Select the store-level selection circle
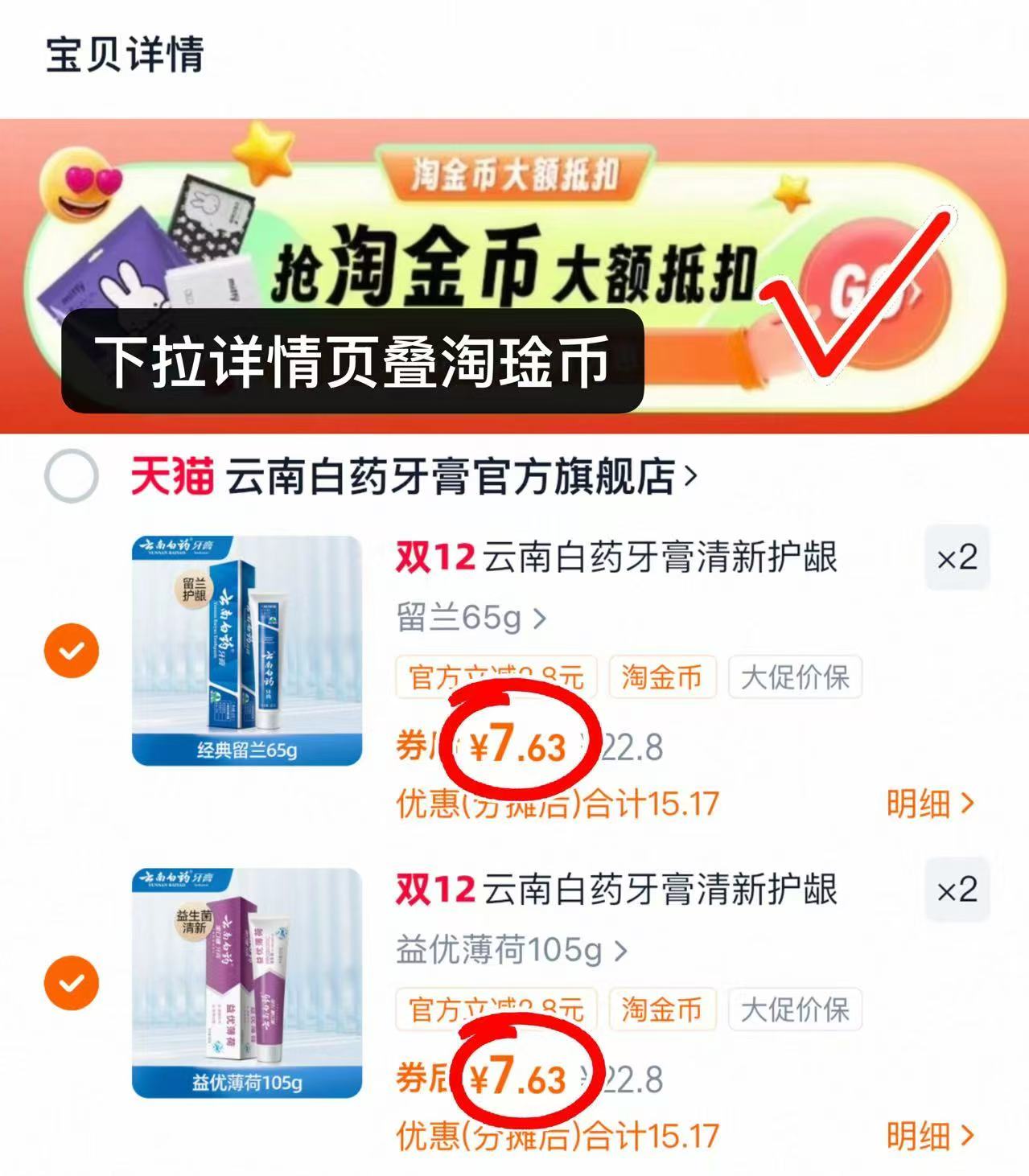The image size is (1029, 1176). (72, 475)
